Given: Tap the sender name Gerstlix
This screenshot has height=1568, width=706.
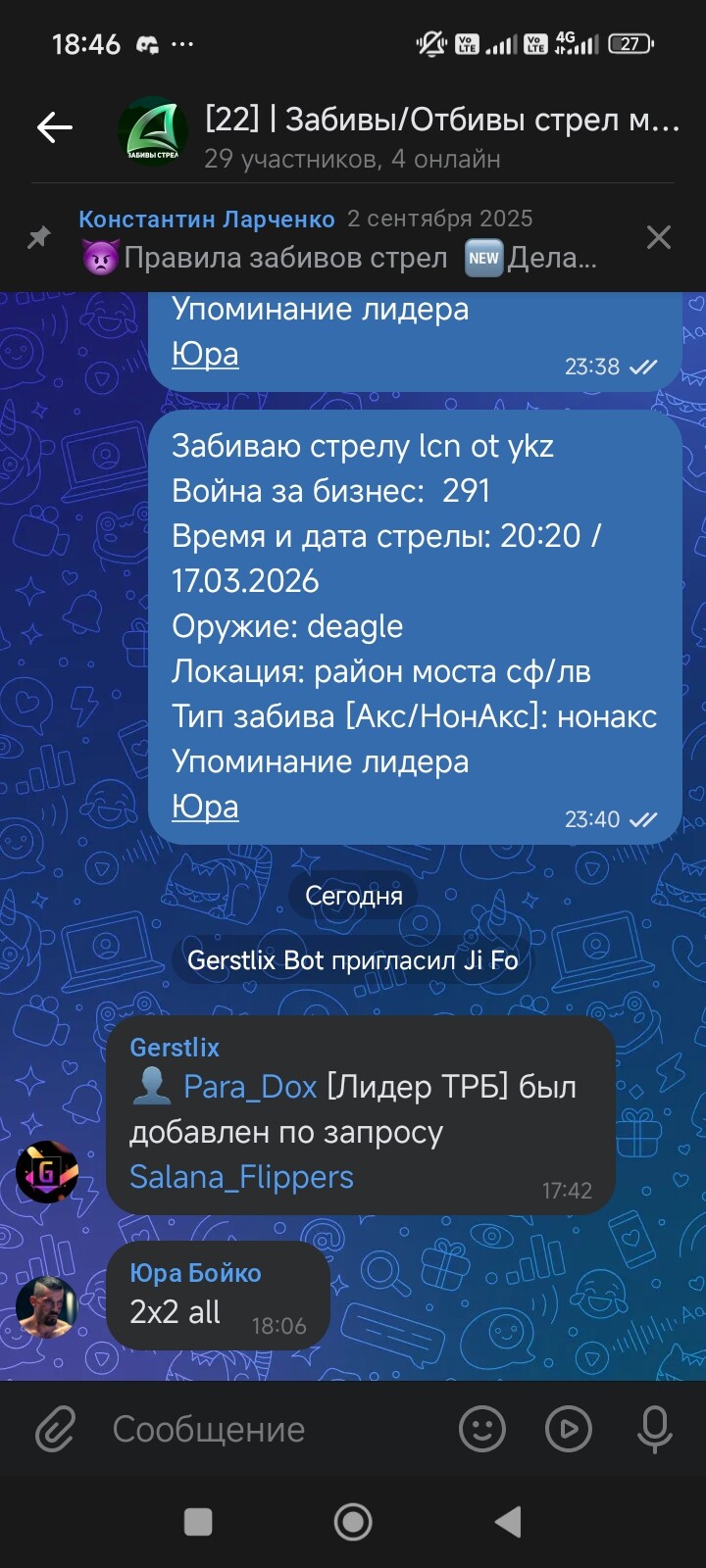Looking at the screenshot, I should 175,1048.
